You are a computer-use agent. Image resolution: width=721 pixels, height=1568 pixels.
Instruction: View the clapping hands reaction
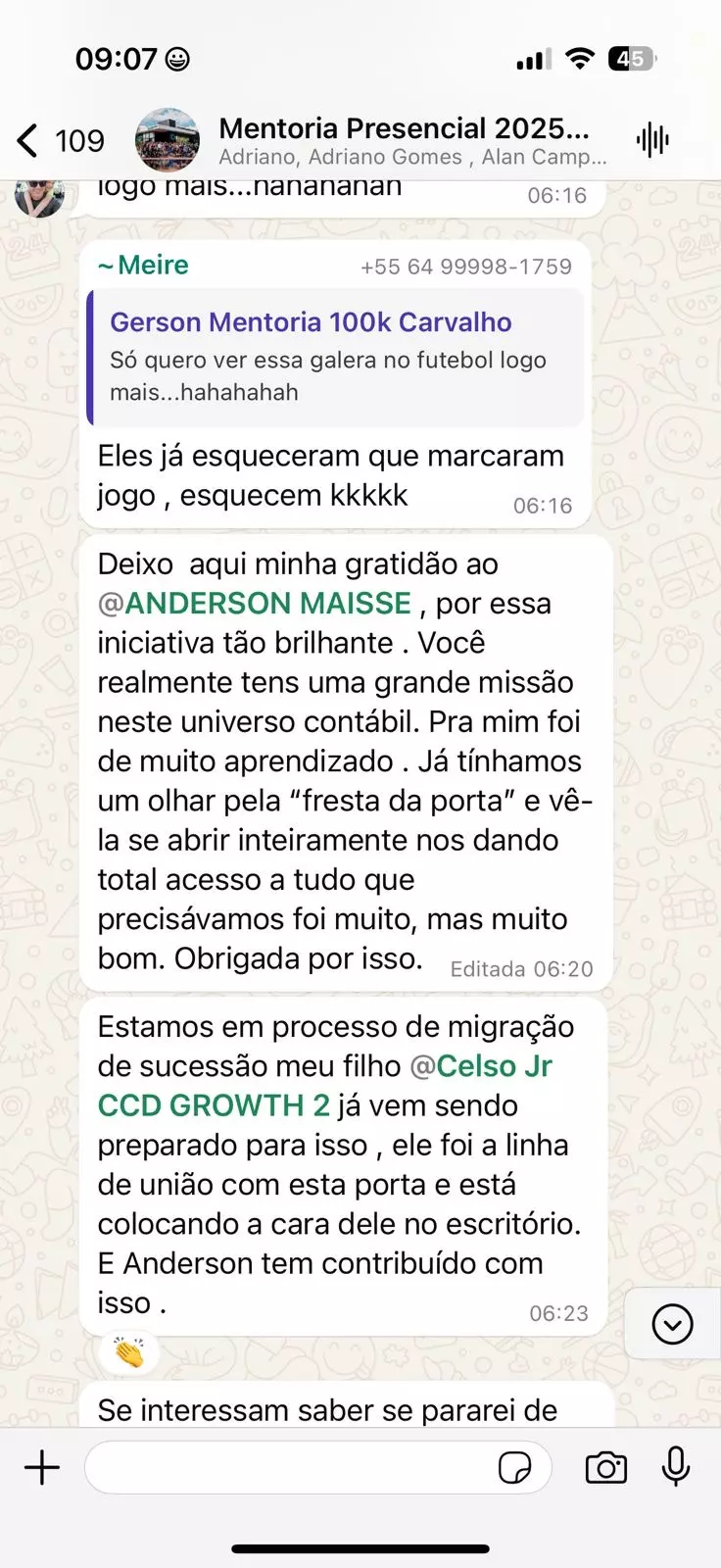(128, 1352)
